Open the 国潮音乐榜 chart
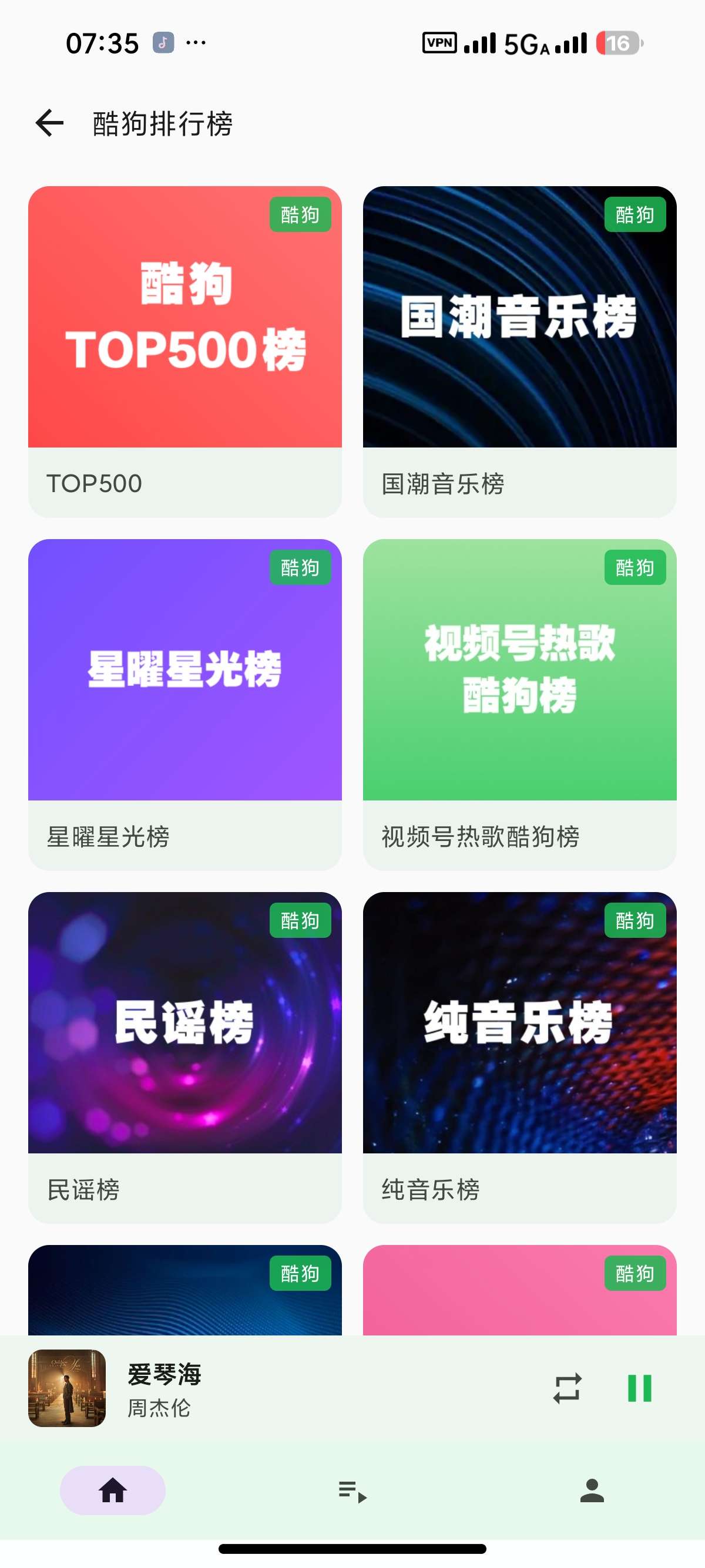 point(519,351)
